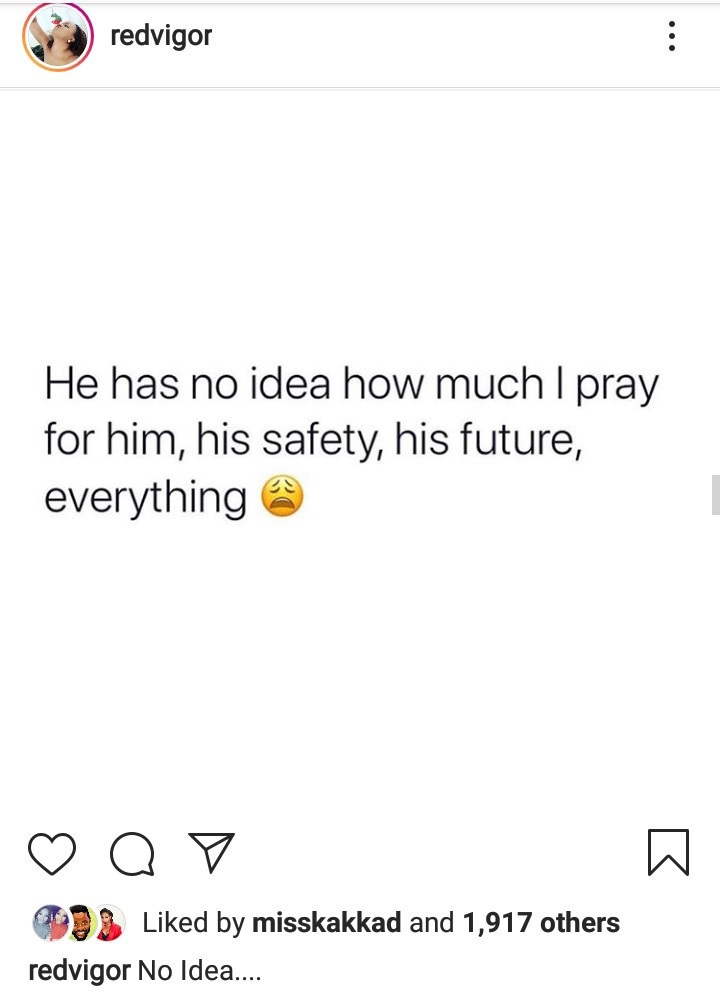This screenshot has height=1002, width=720.
Task: Save this post with the bookmark icon
Action: click(x=668, y=852)
